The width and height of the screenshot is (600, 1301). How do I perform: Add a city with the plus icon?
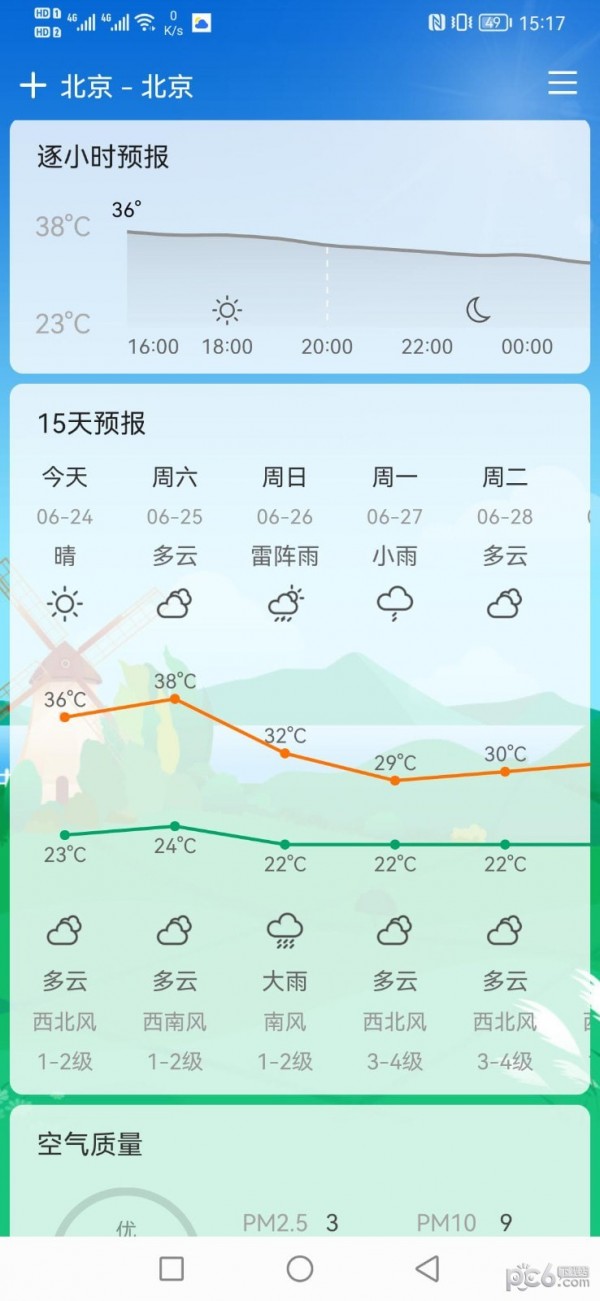pyautogui.click(x=33, y=86)
